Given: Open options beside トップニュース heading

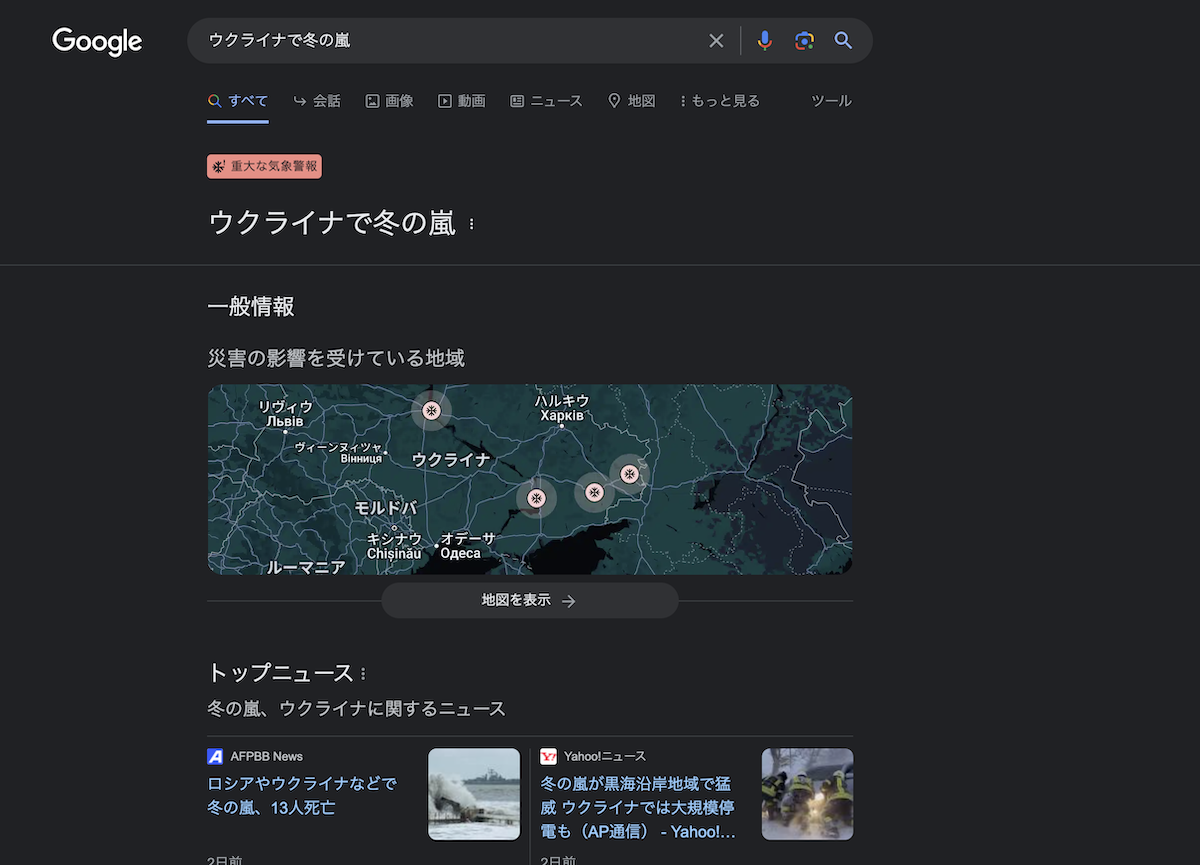Looking at the screenshot, I should pos(363,674).
